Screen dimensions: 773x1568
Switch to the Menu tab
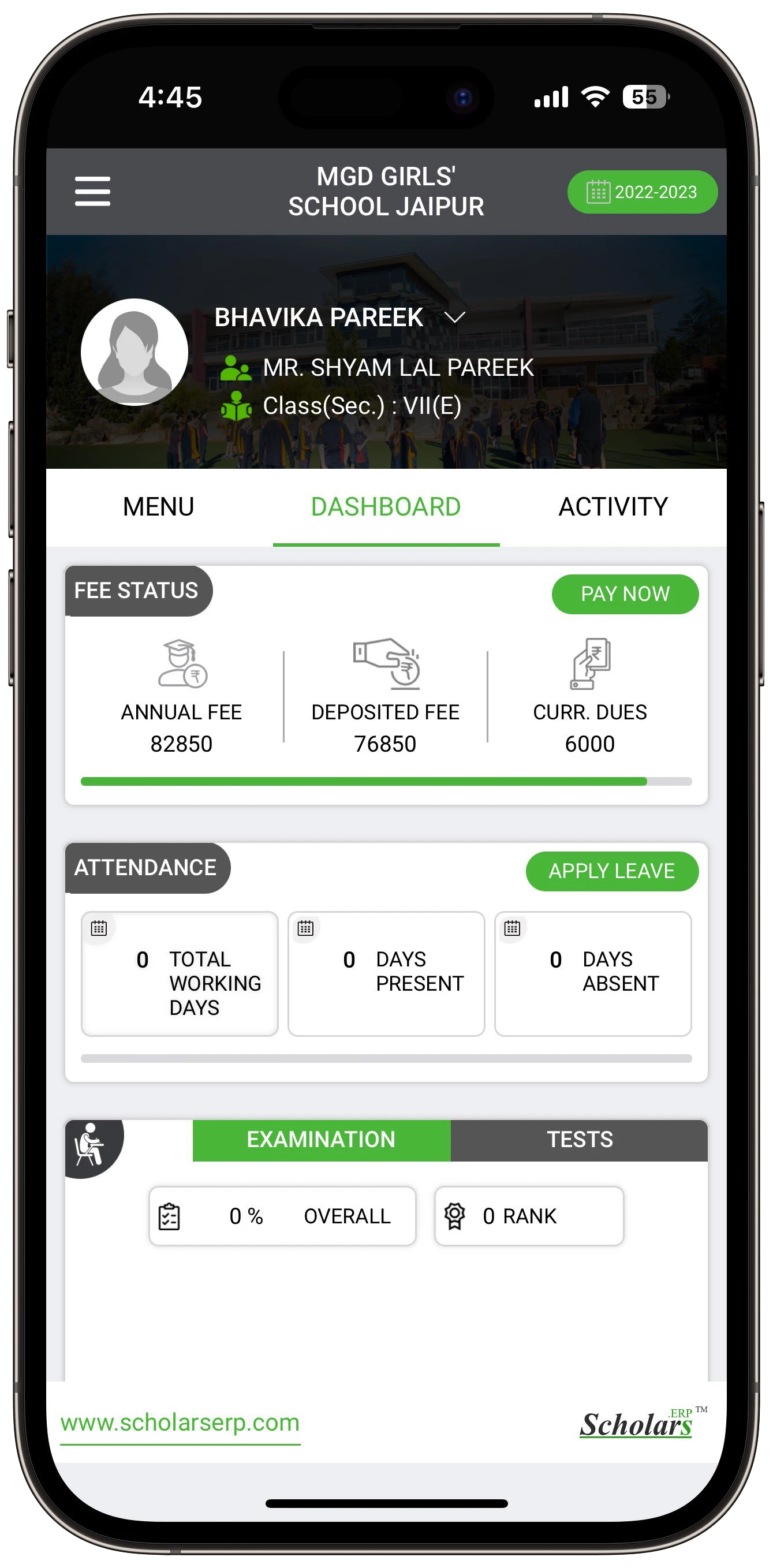coord(158,507)
